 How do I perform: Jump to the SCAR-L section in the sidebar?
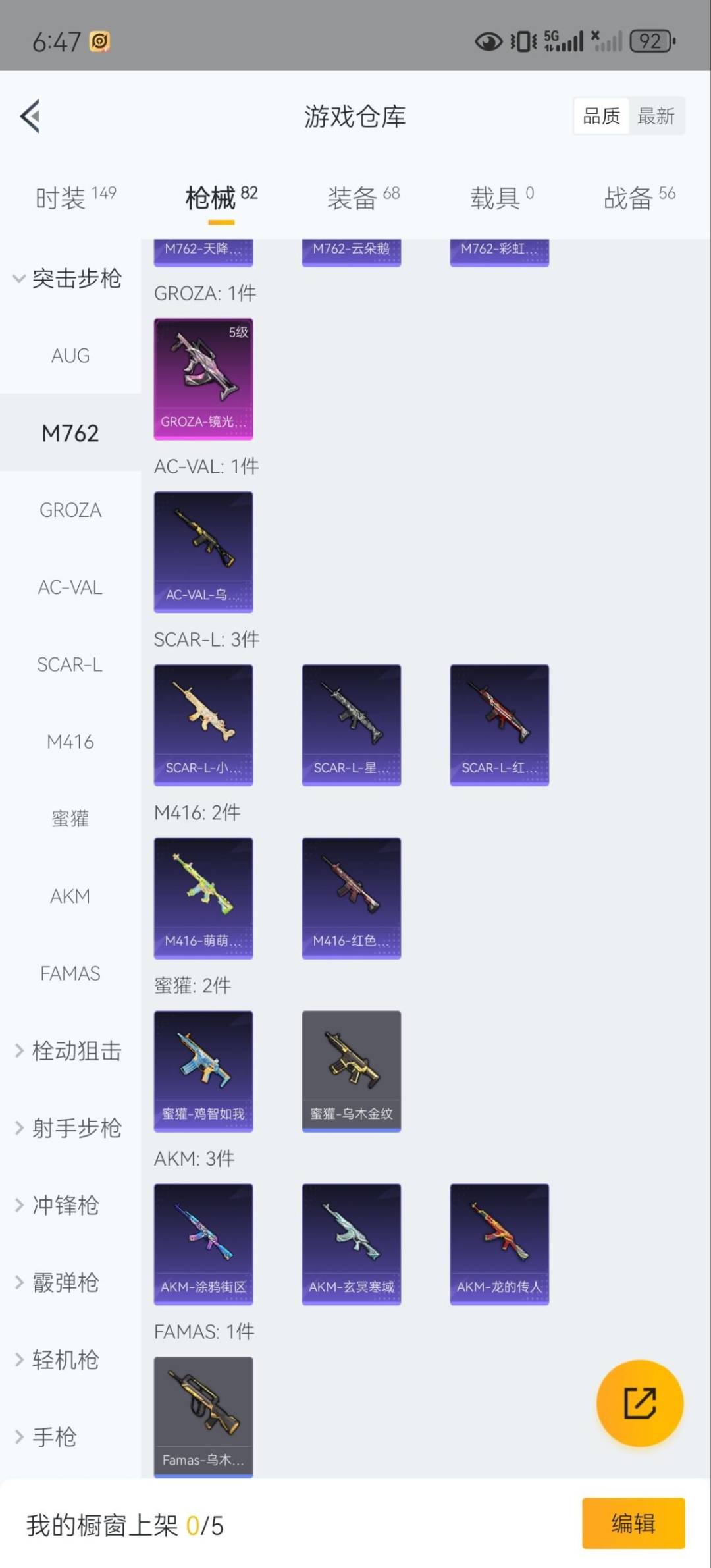70,664
